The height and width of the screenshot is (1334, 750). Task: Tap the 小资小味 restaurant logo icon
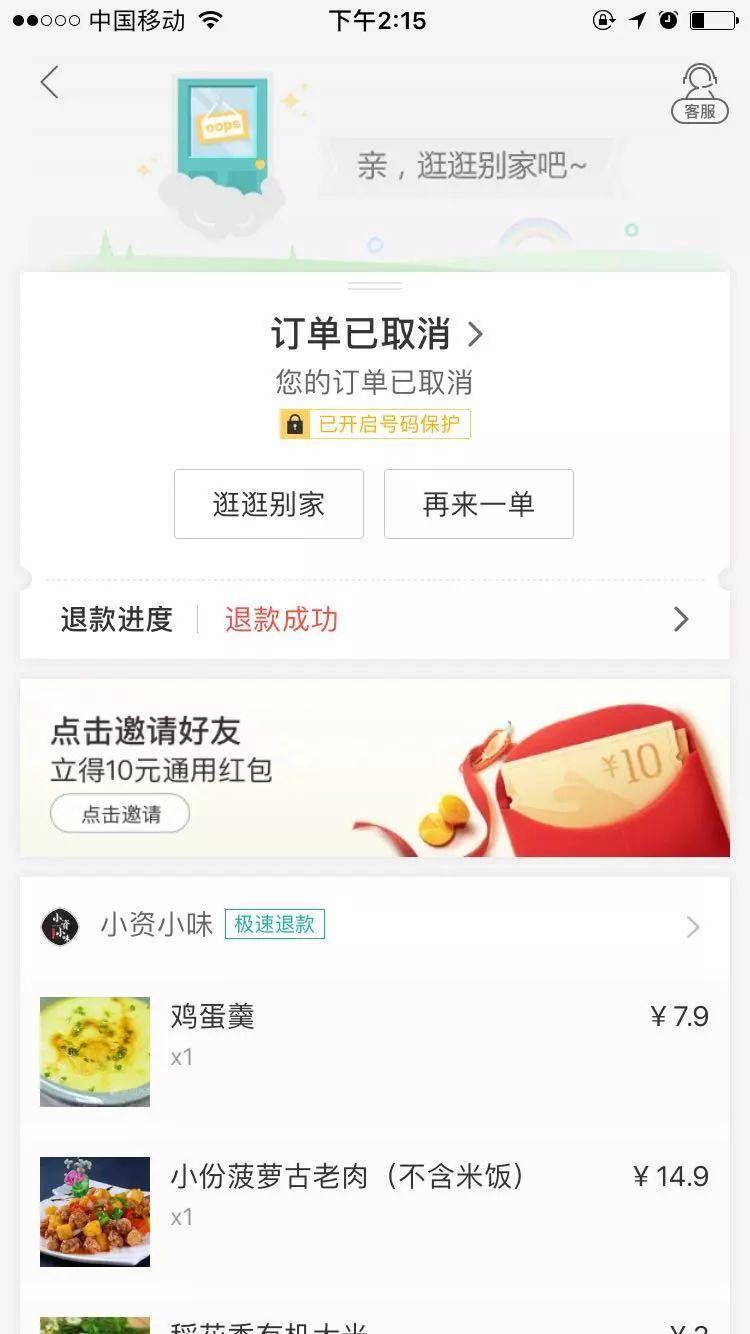pos(60,926)
